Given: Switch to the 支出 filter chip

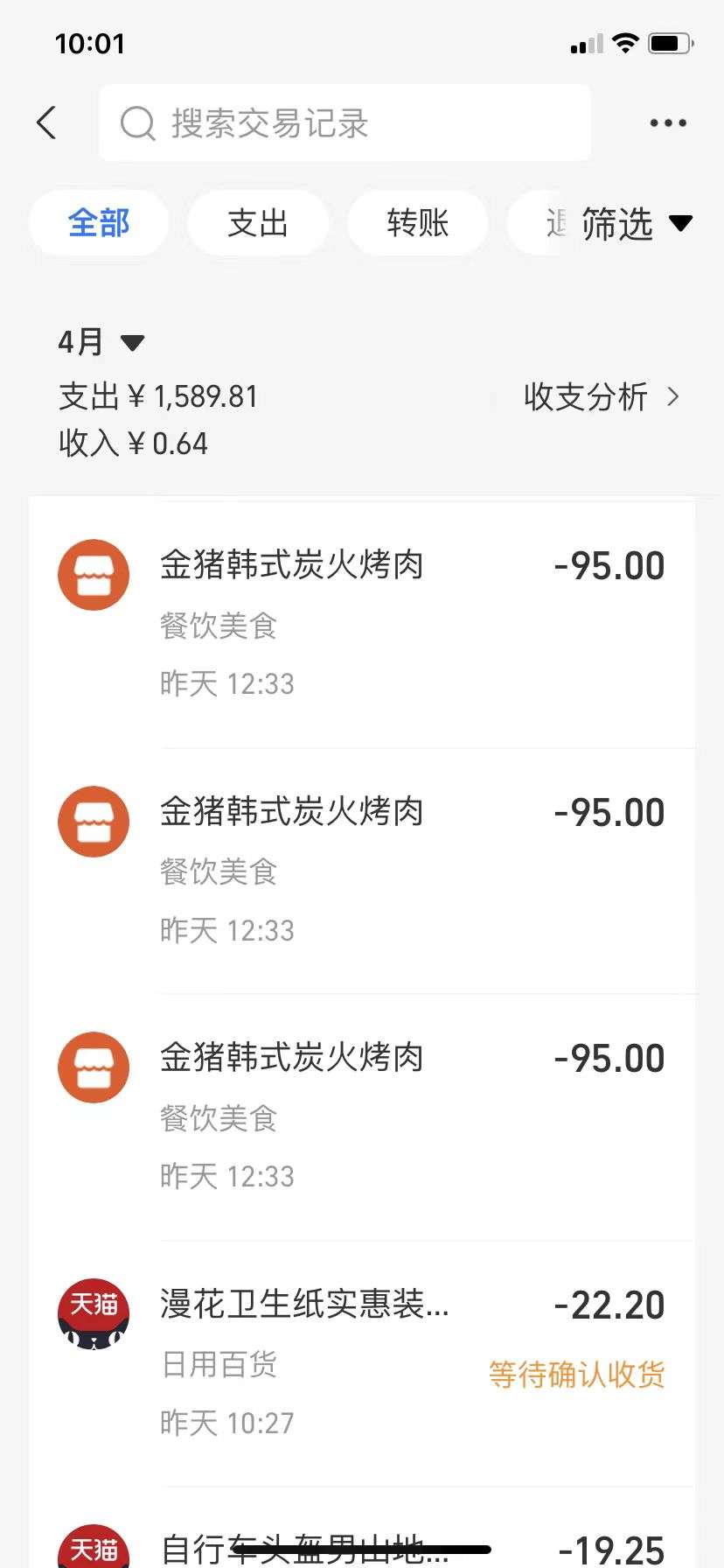Looking at the screenshot, I should click(258, 223).
